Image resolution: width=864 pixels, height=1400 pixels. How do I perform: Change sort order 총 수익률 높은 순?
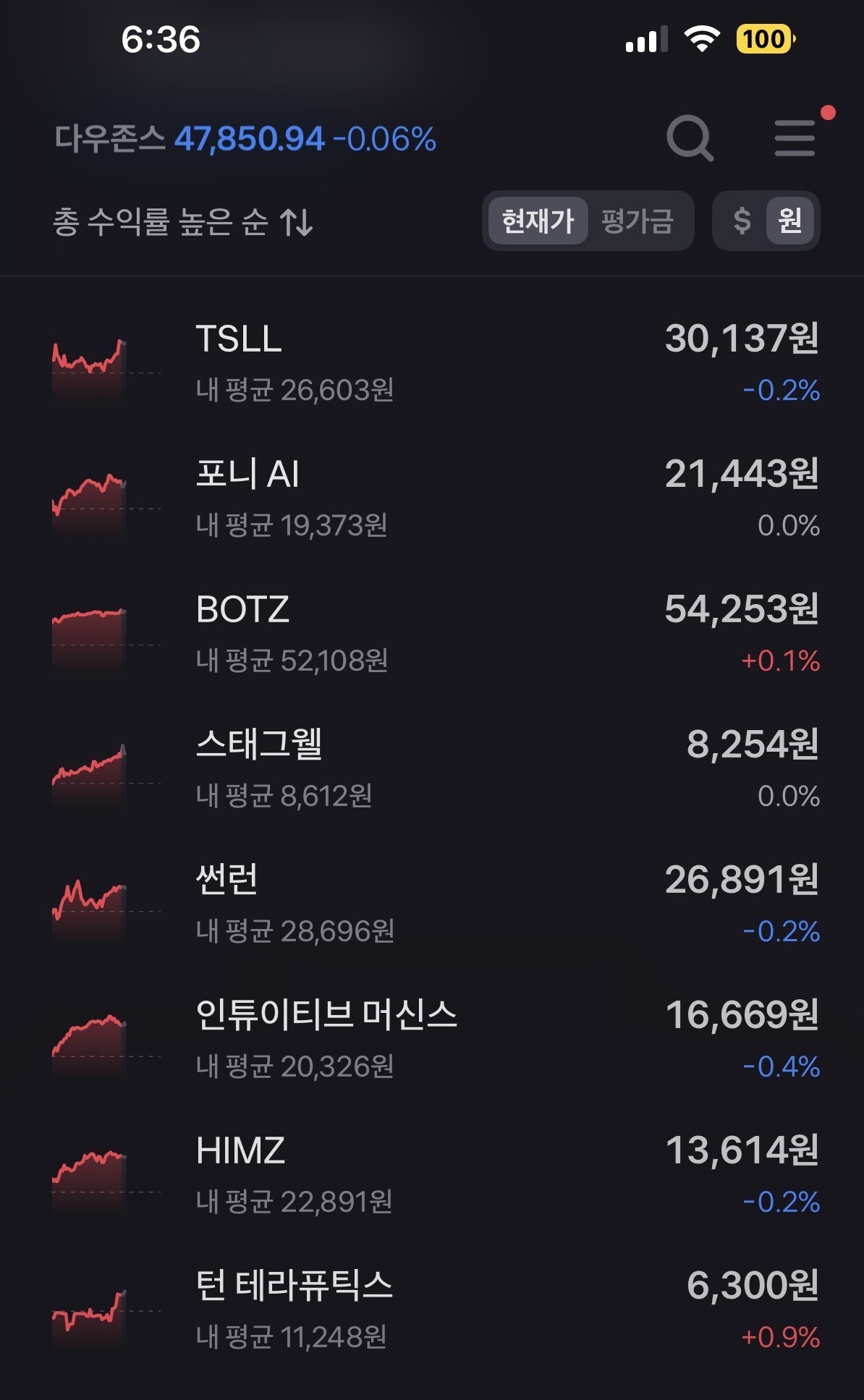(x=183, y=221)
